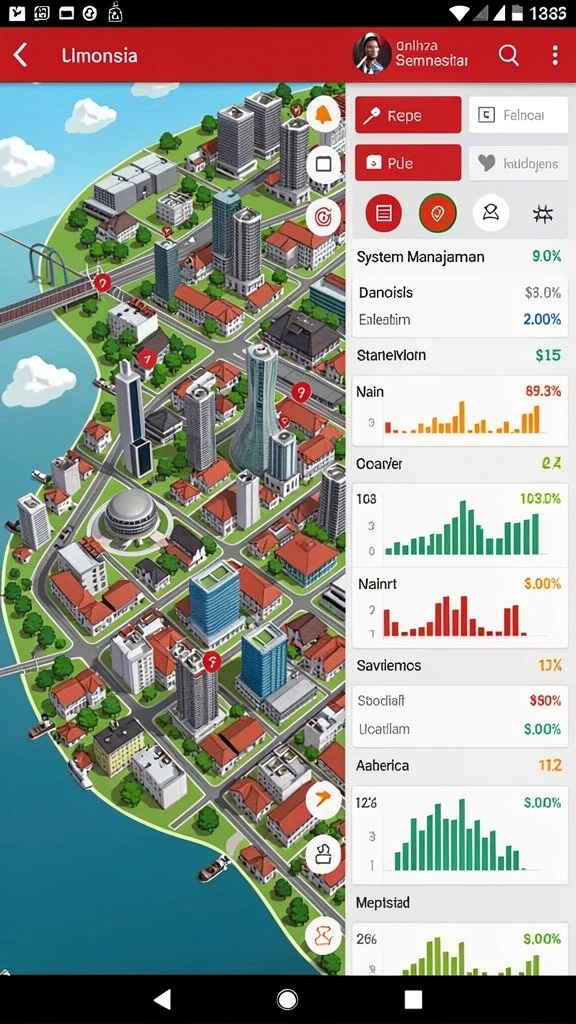Viewport: 576px width, 1024px height.
Task: Open the Nainrt red chart card
Action: pos(460,608)
